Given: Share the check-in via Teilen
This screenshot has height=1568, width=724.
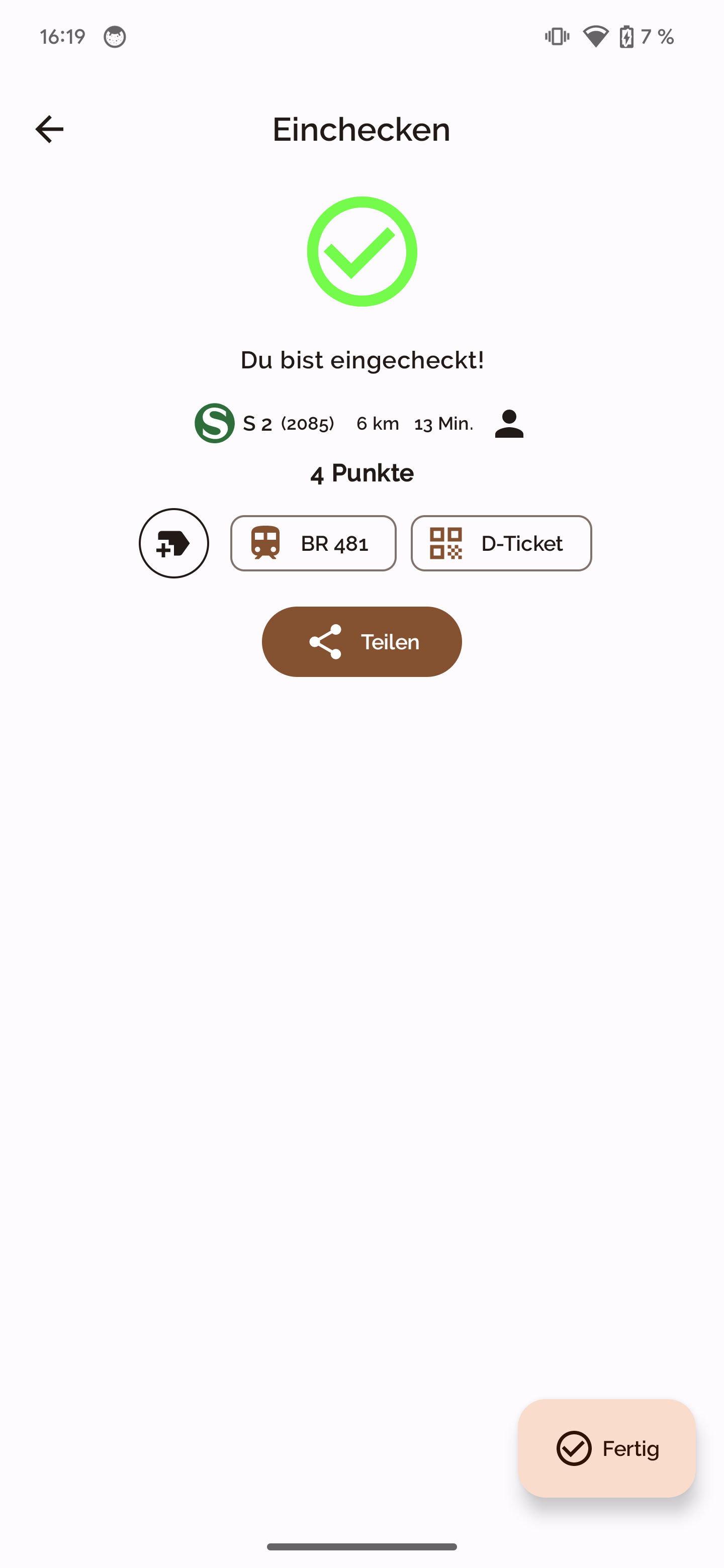Looking at the screenshot, I should (x=361, y=642).
